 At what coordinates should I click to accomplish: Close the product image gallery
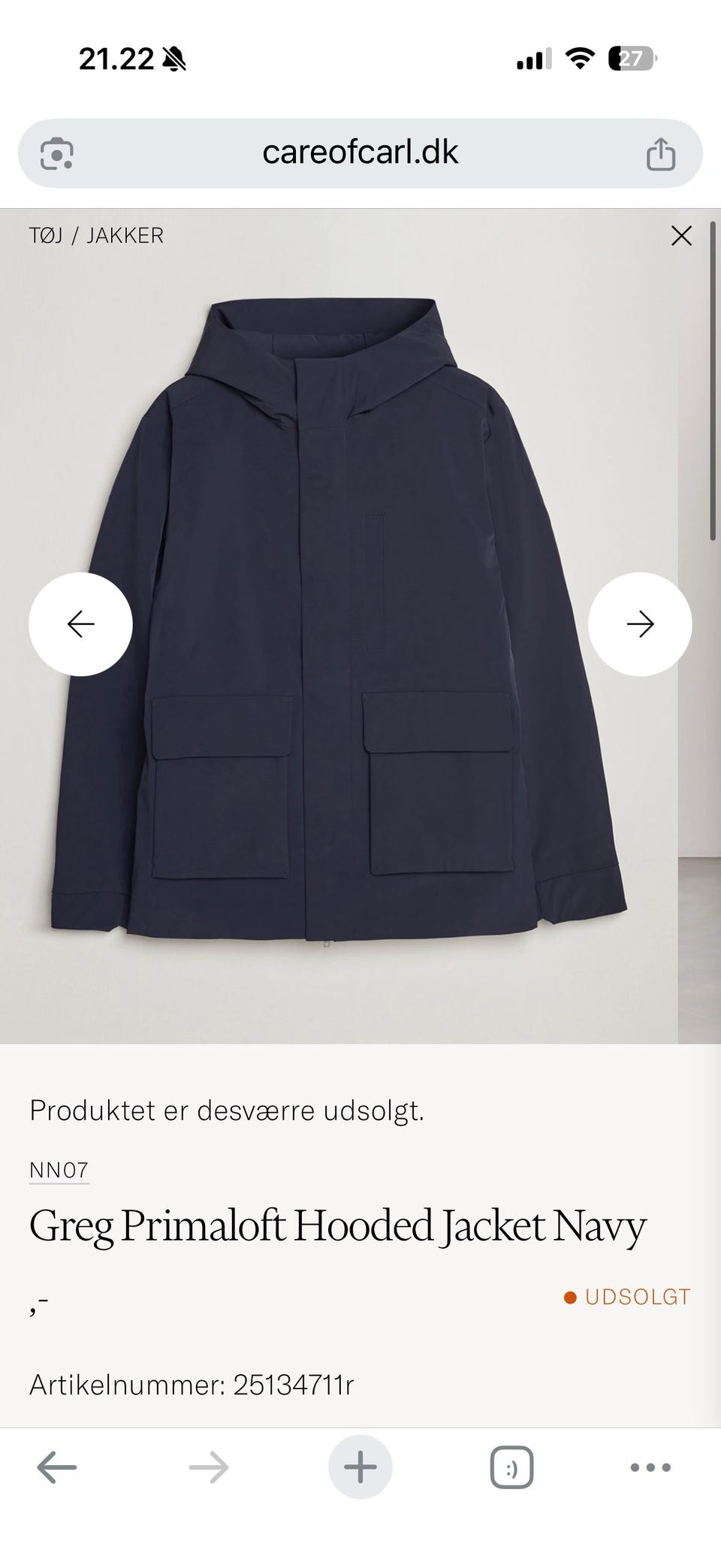(681, 236)
